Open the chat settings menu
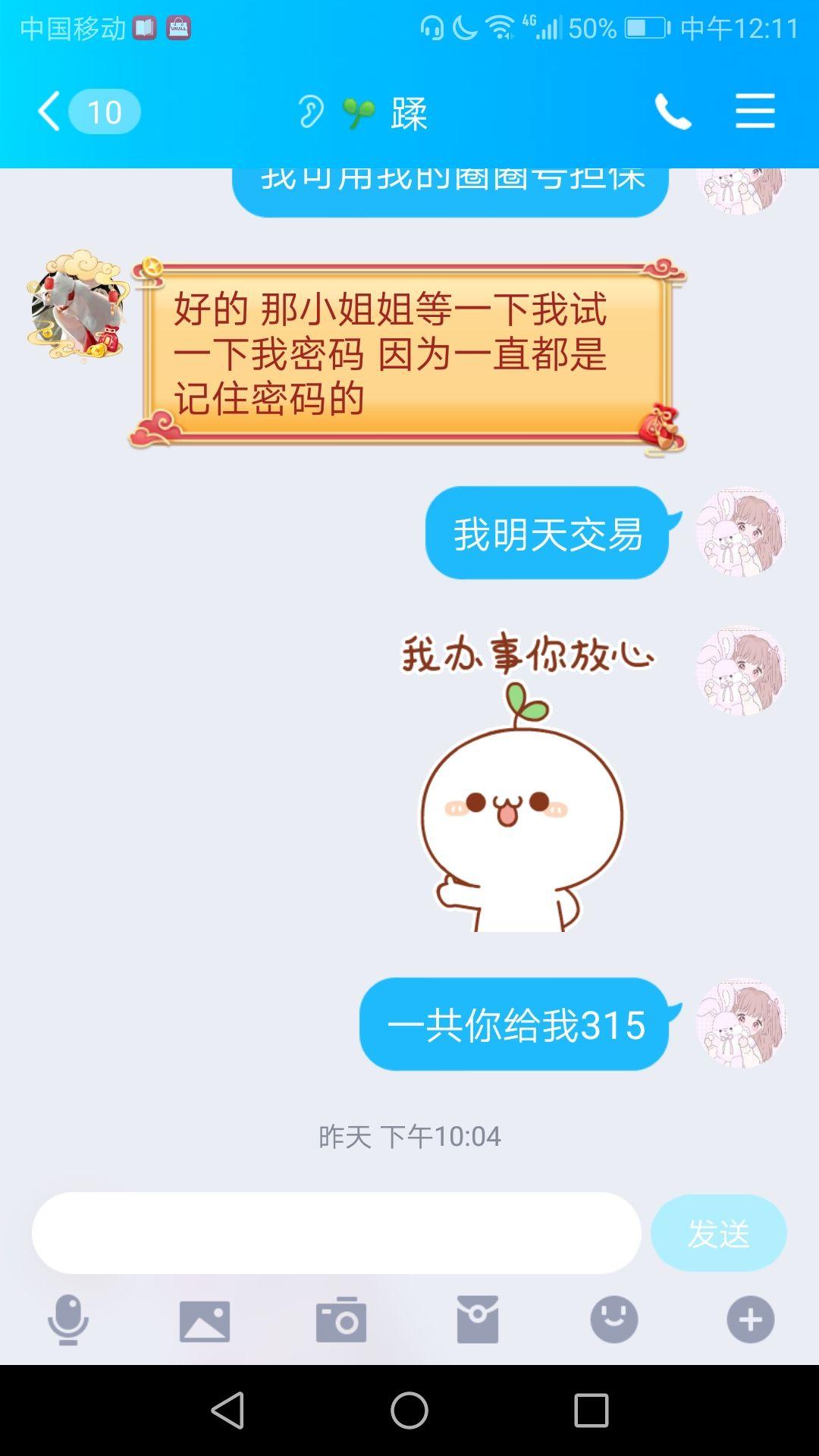This screenshot has width=819, height=1456. [755, 112]
